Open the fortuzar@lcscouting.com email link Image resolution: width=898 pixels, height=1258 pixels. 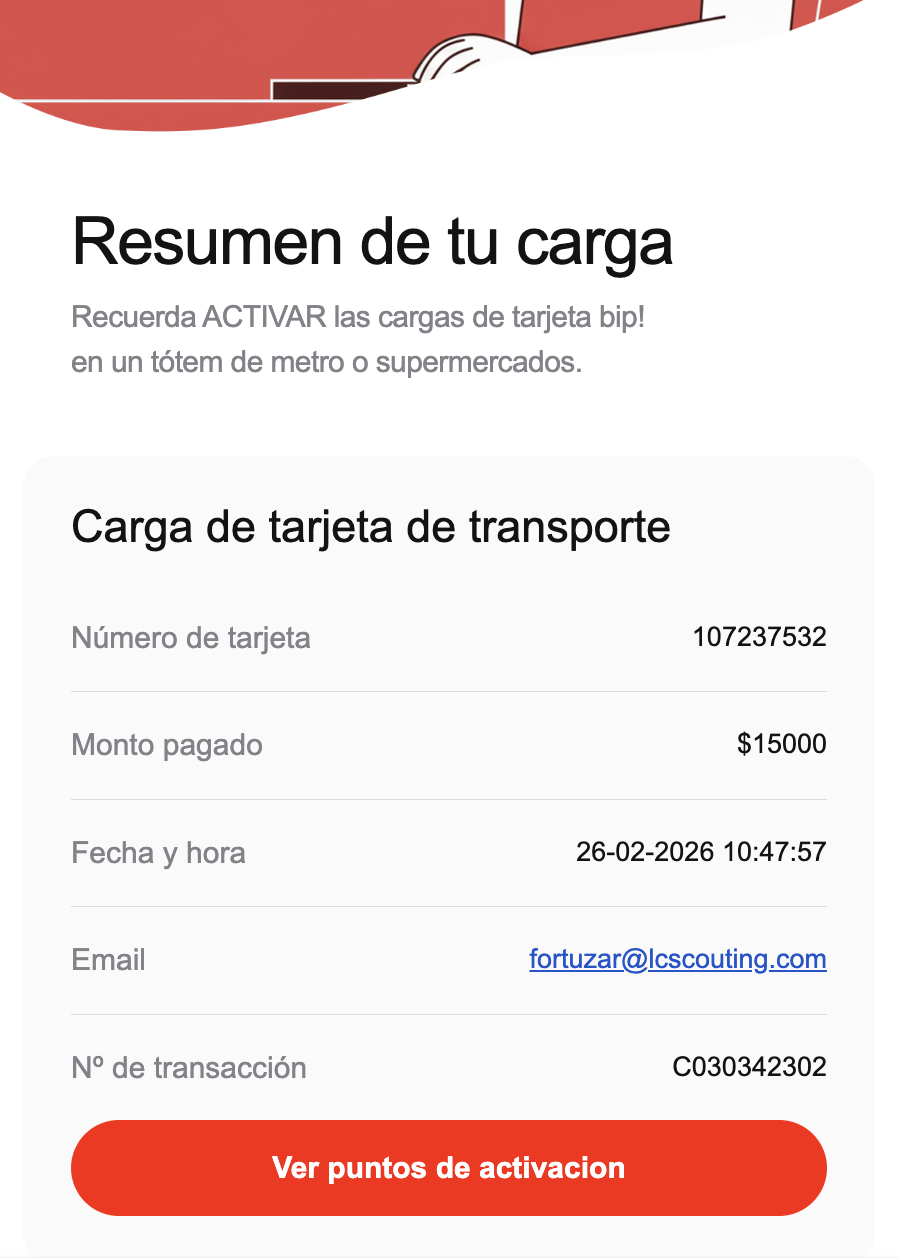click(x=677, y=960)
